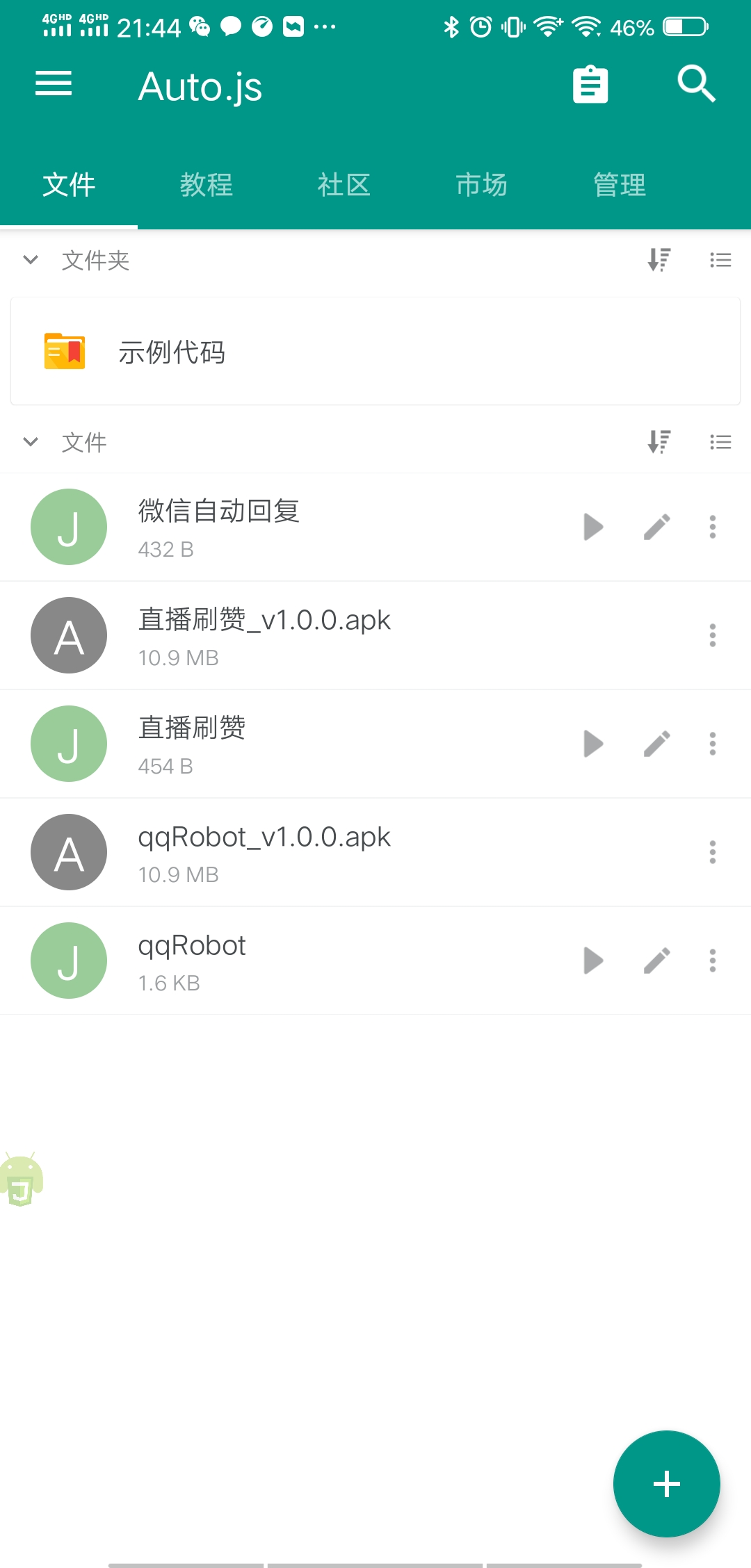The height and width of the screenshot is (1568, 751).
Task: Go to the 市场 tab
Action: [x=481, y=185]
